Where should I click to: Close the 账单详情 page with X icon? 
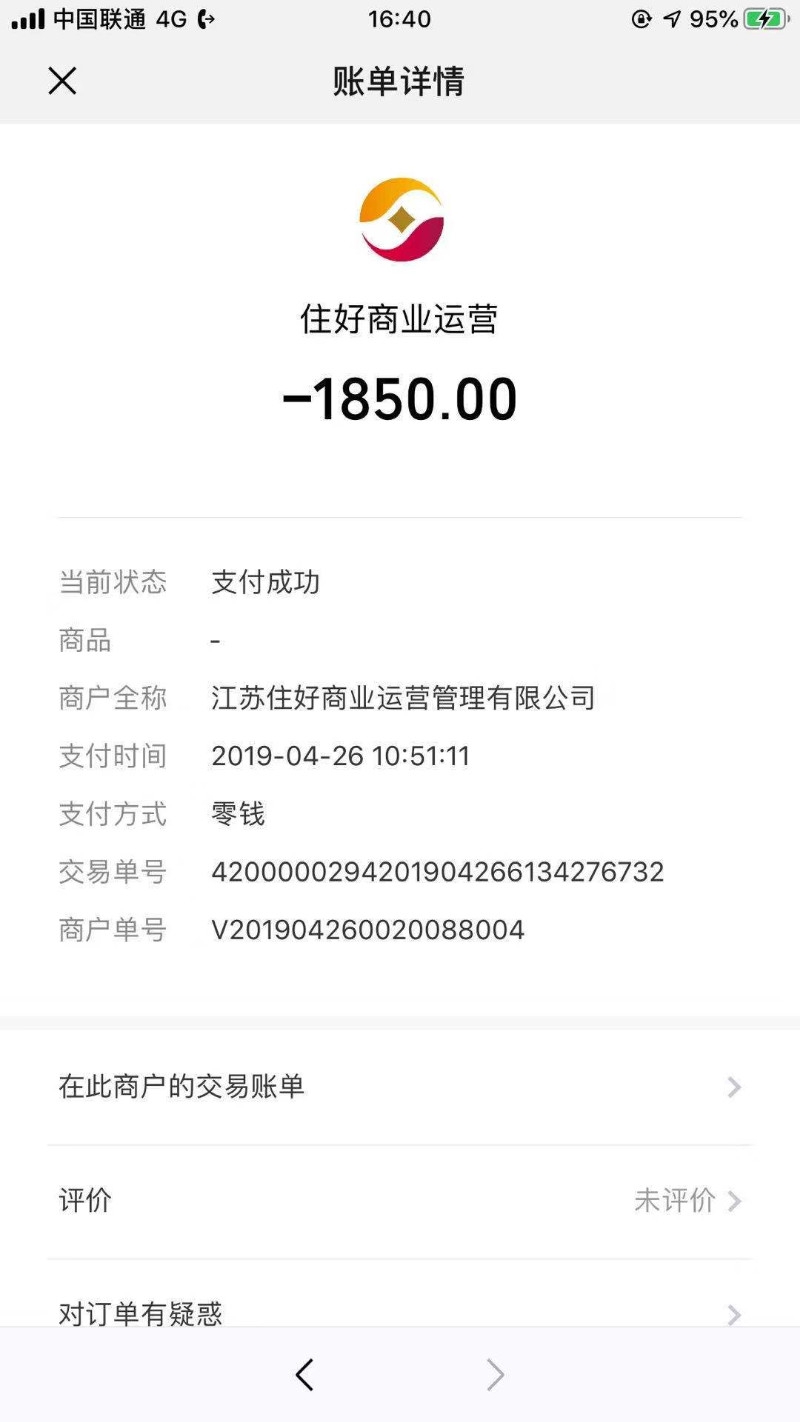click(62, 81)
